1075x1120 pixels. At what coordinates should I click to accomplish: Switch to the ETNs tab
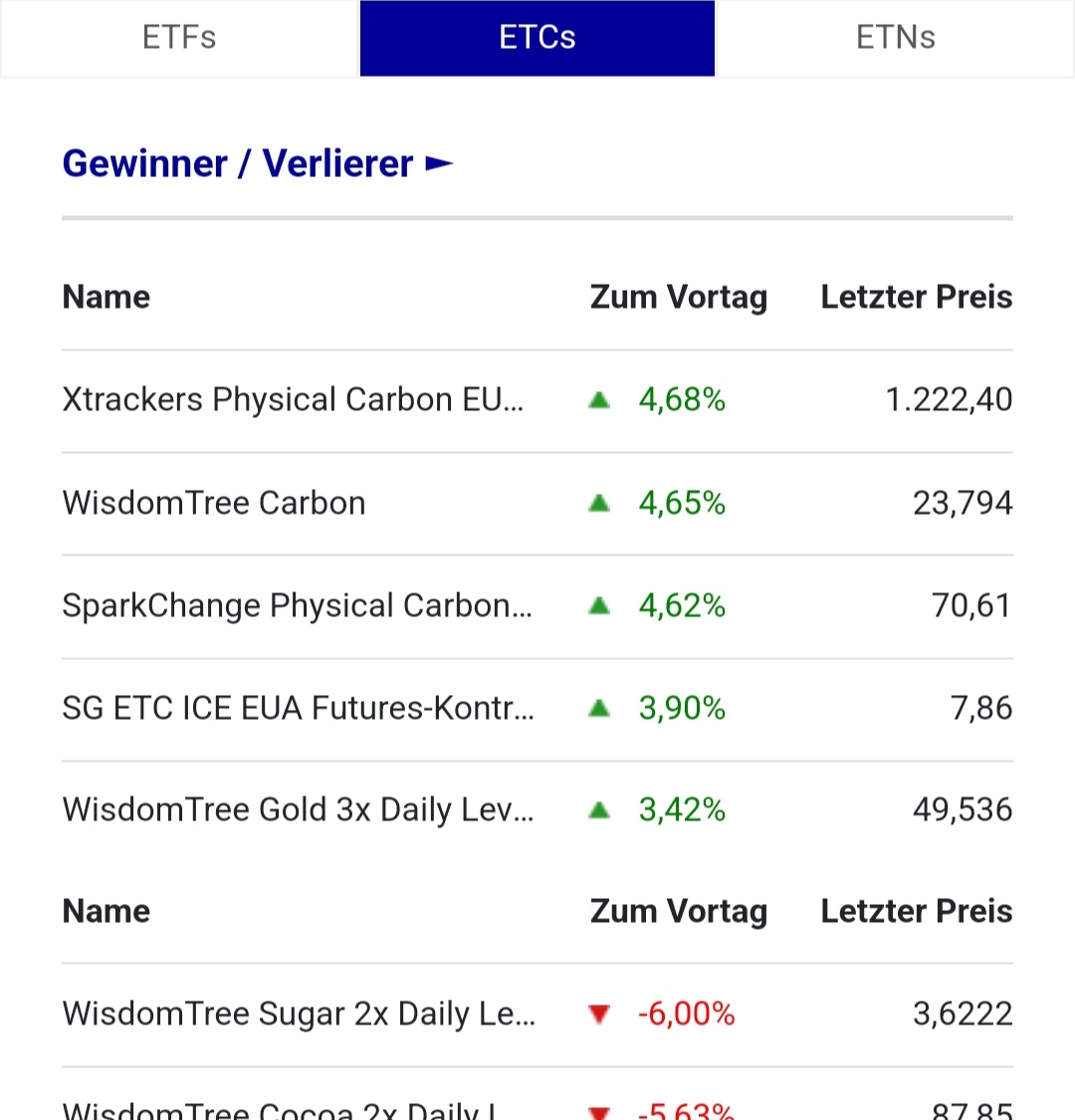pos(896,38)
